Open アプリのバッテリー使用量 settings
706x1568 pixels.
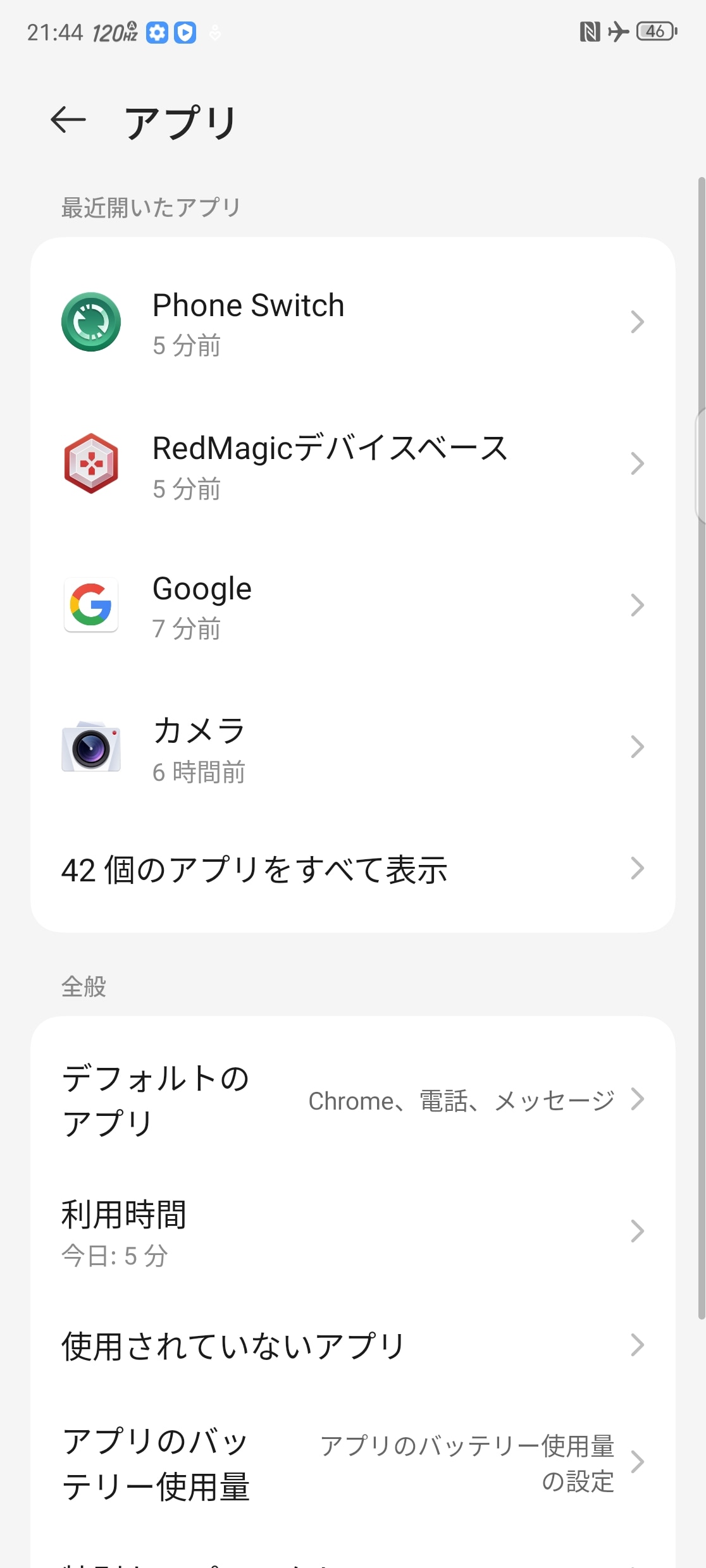pyautogui.click(x=352, y=1463)
